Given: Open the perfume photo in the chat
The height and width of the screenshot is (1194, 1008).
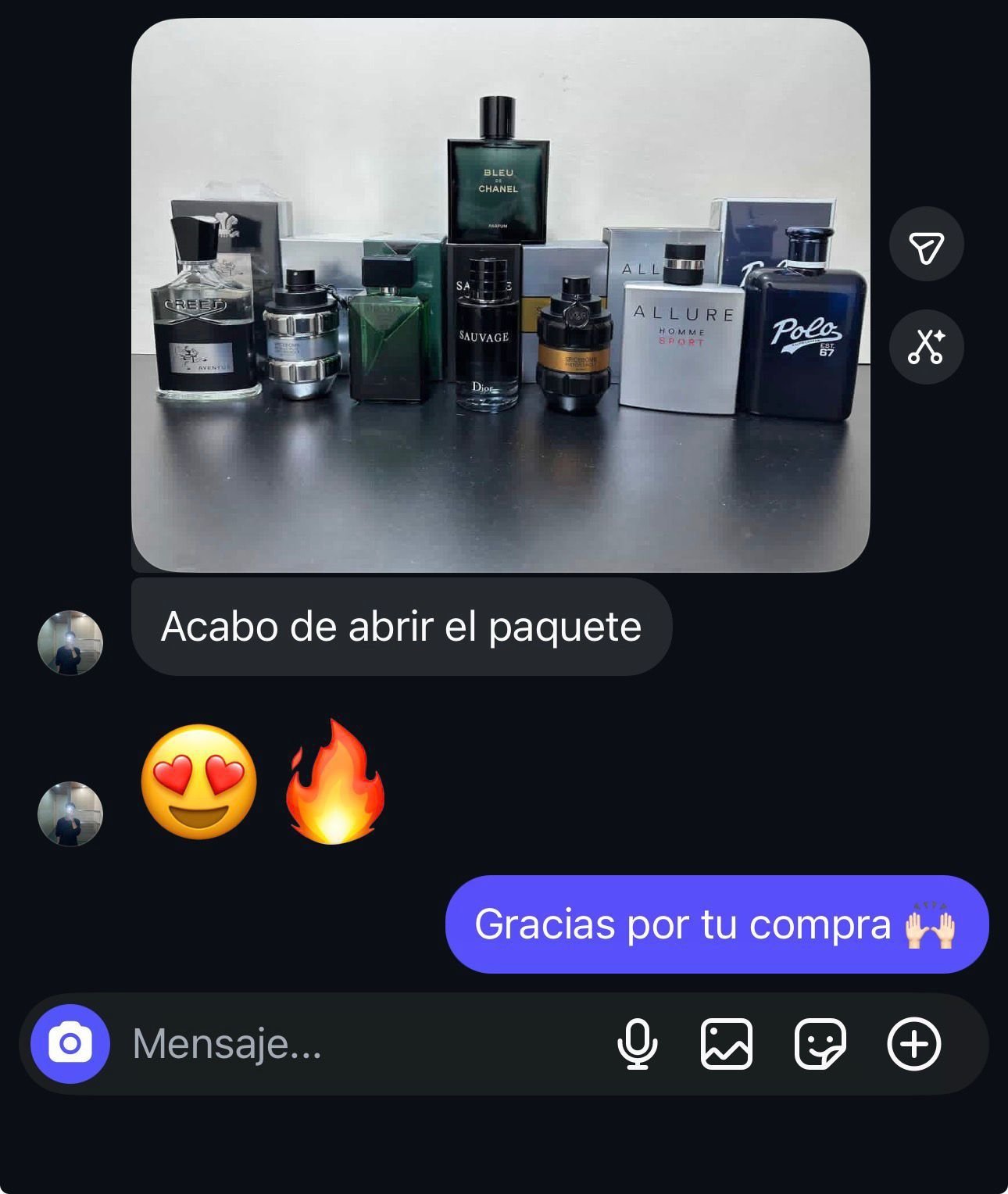Looking at the screenshot, I should [x=500, y=295].
